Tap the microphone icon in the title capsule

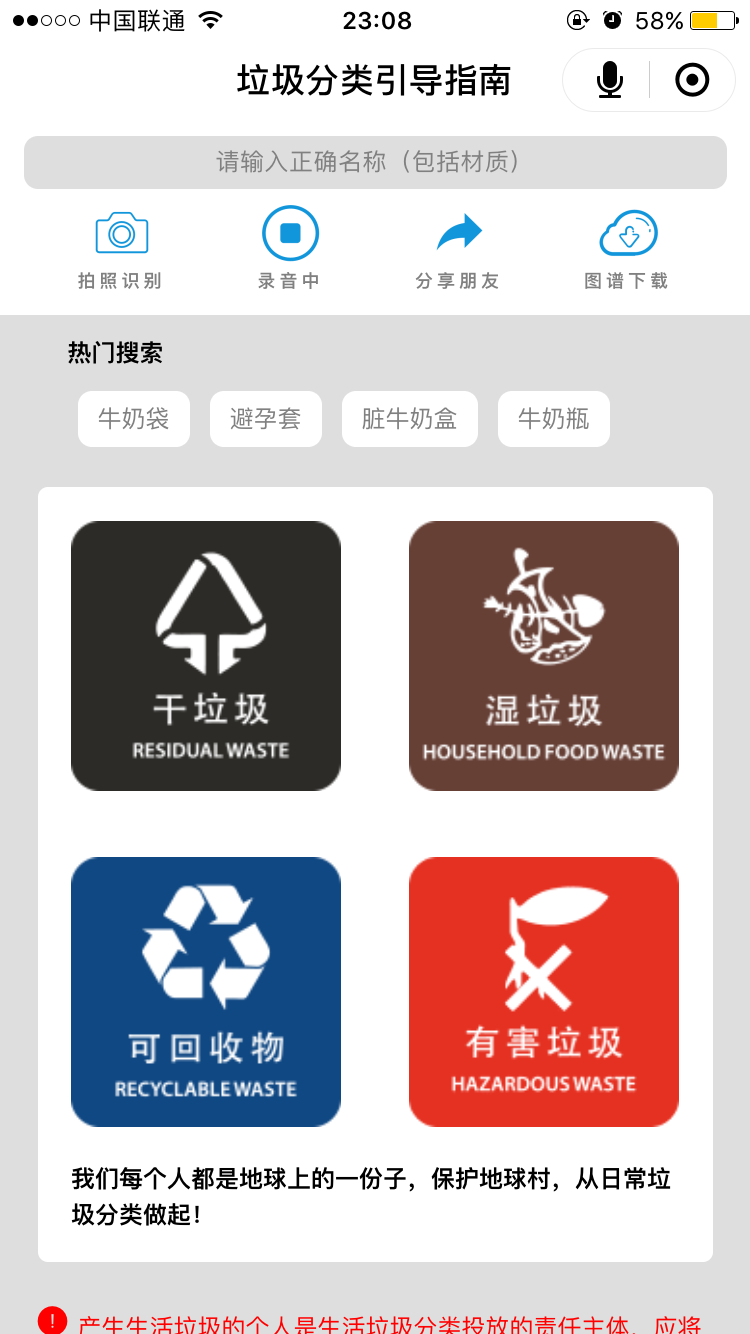point(609,80)
